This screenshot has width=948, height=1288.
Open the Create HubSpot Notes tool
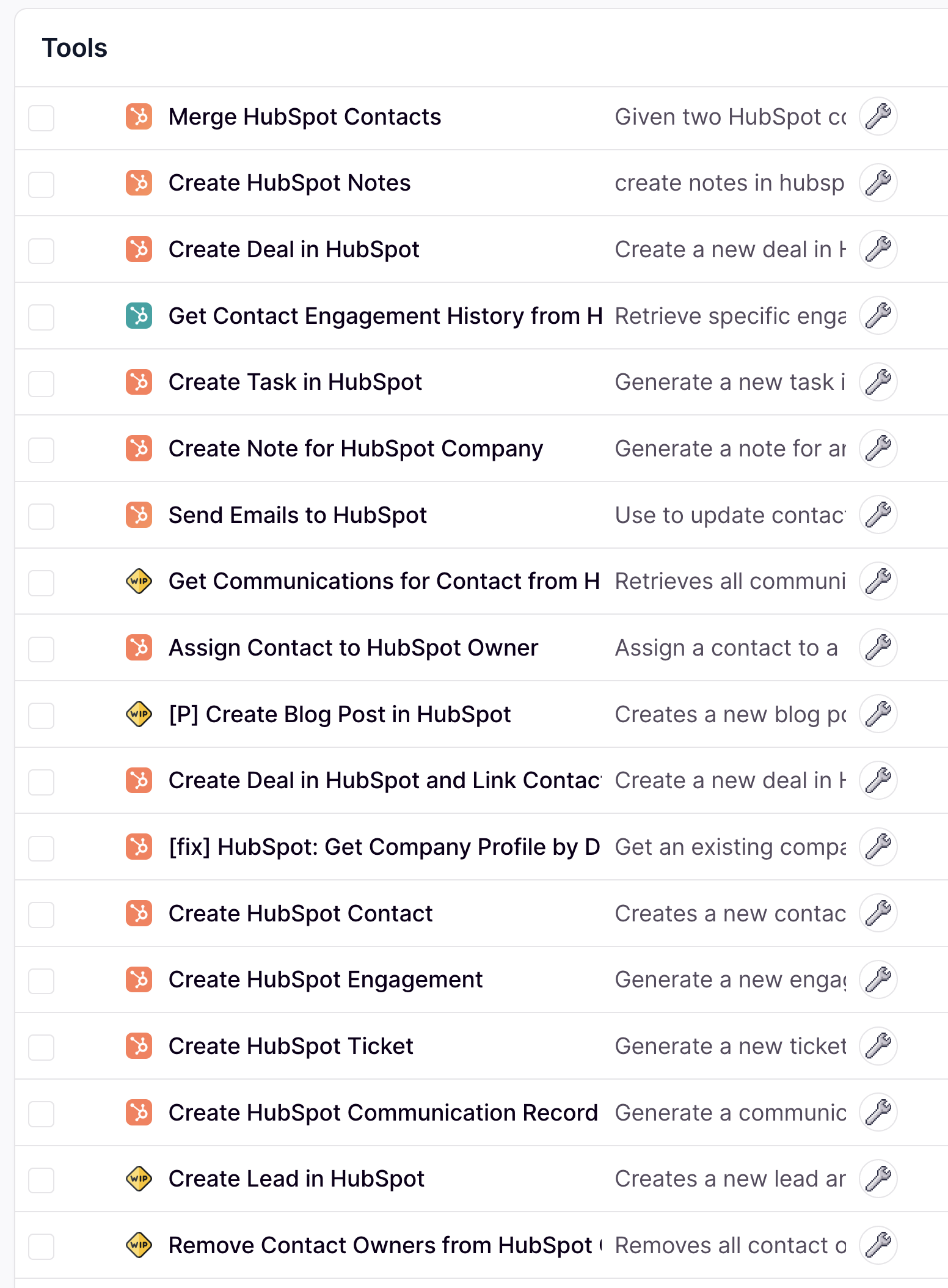click(x=289, y=183)
